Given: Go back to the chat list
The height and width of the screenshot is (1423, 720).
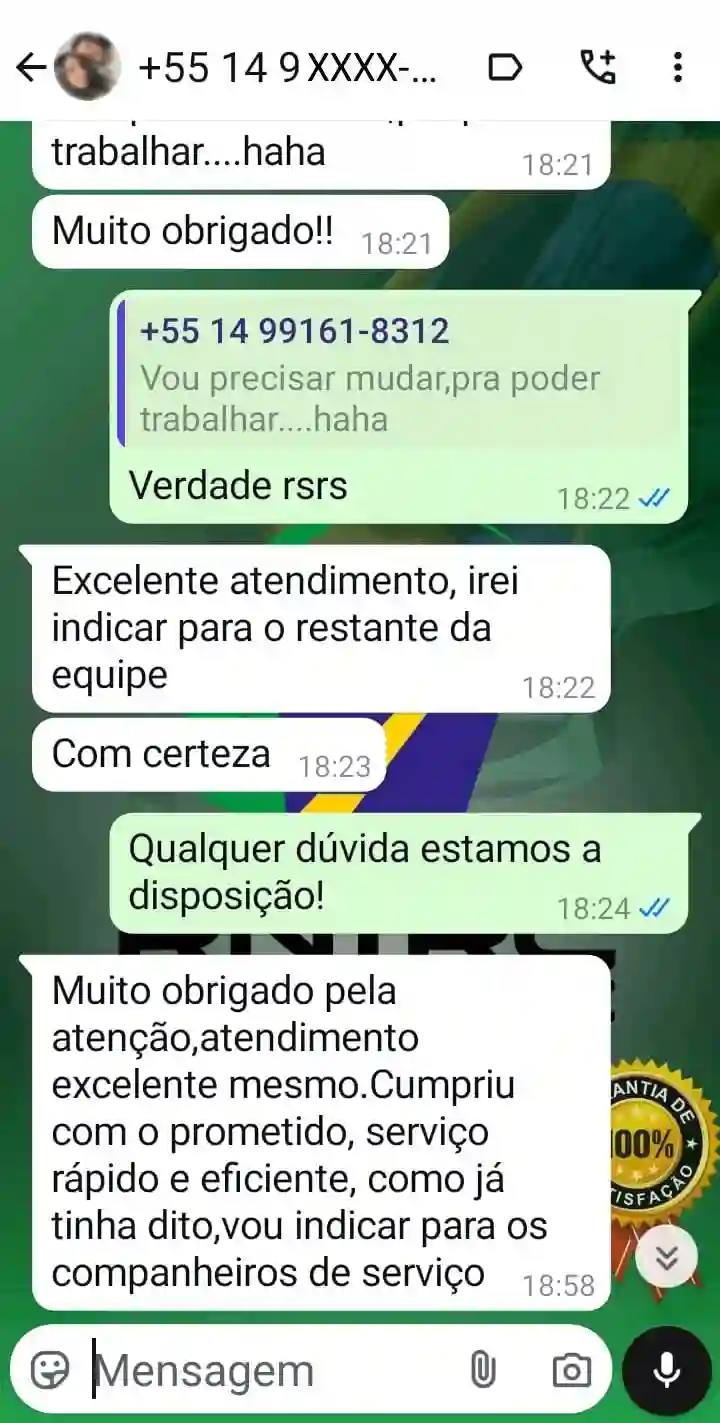Looking at the screenshot, I should [x=31, y=68].
